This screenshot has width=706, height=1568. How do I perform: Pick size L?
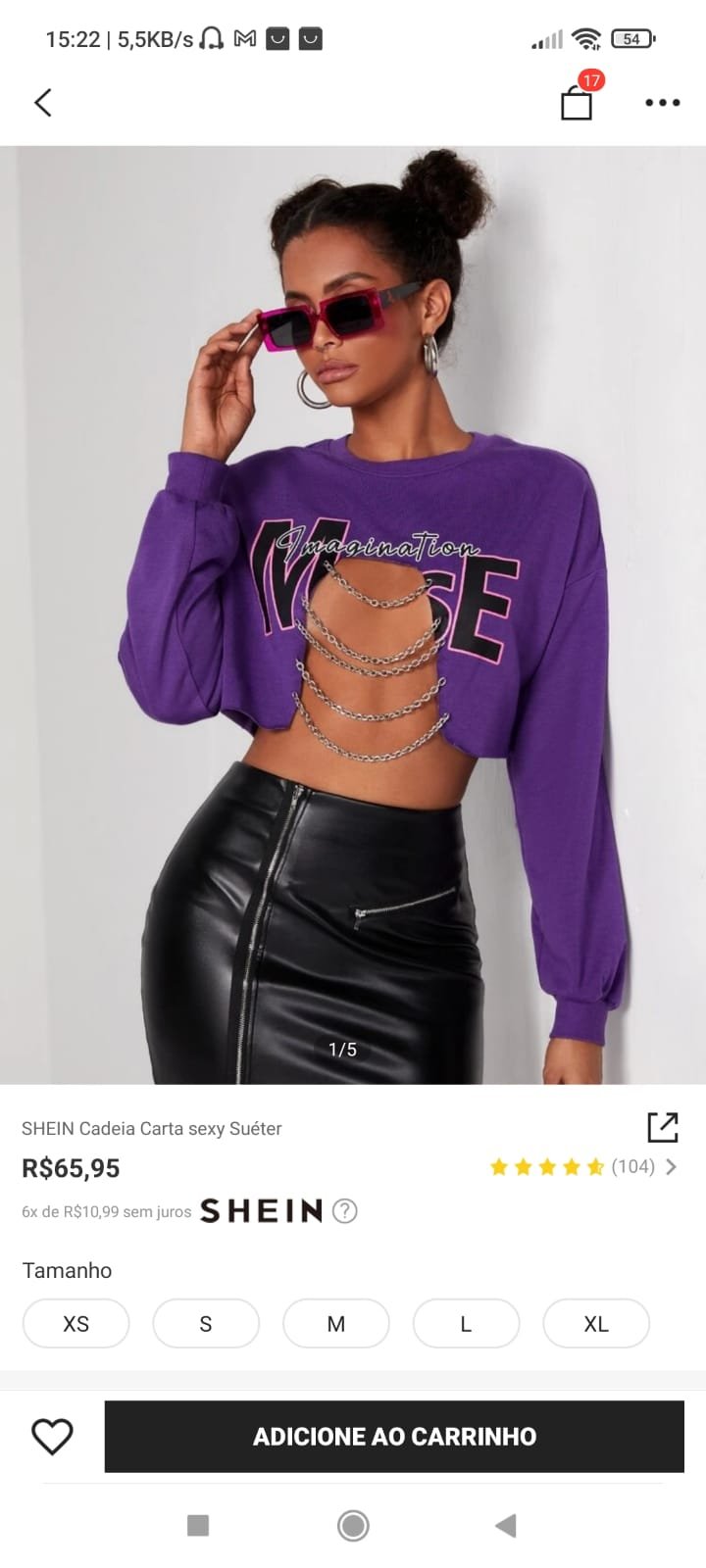coord(466,1324)
